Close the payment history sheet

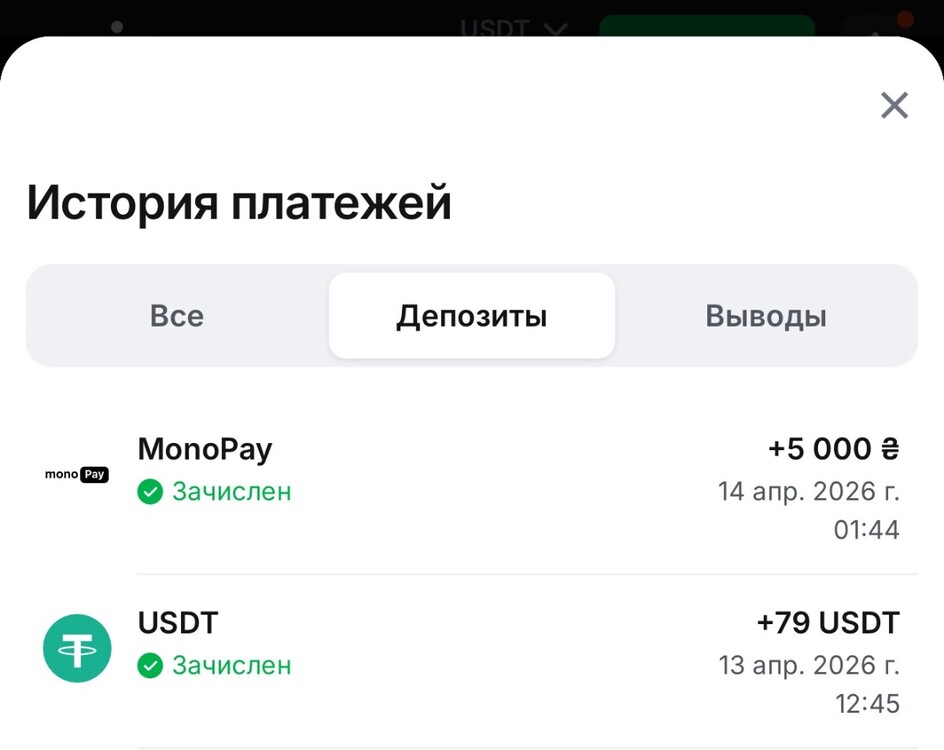point(894,105)
